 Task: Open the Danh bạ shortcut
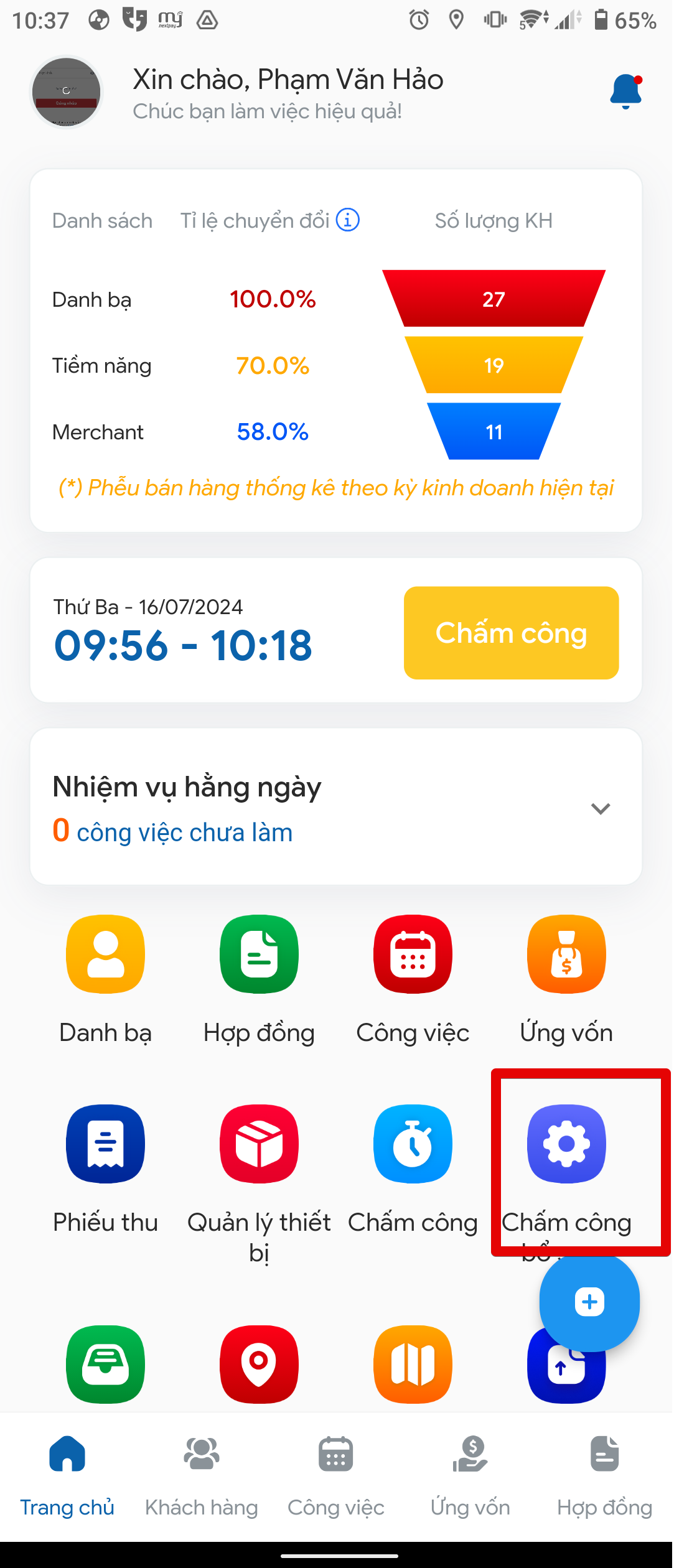point(106,954)
